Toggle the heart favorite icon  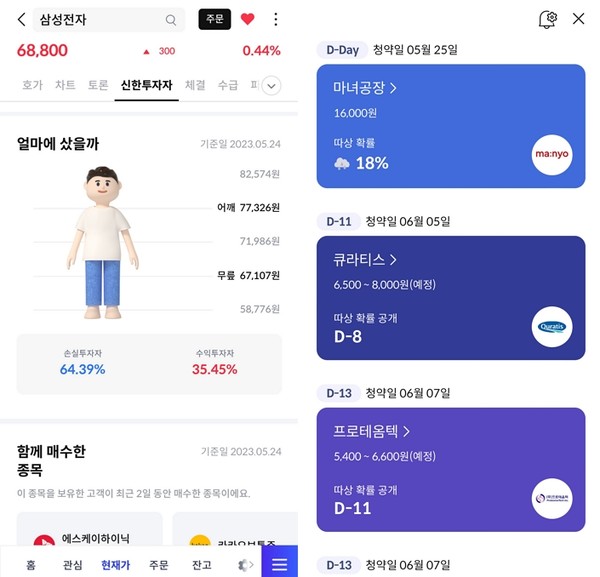click(248, 19)
